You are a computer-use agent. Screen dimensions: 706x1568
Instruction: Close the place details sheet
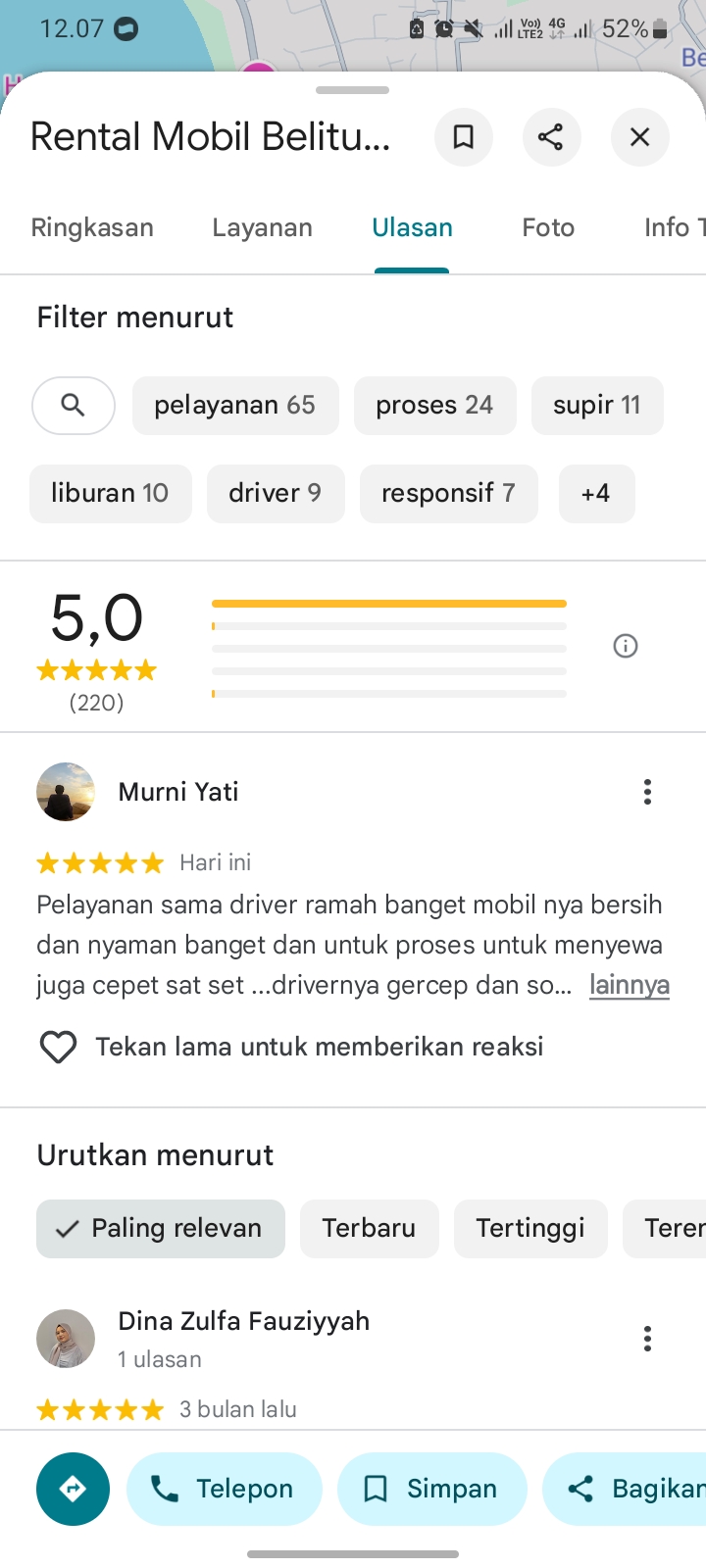[639, 137]
